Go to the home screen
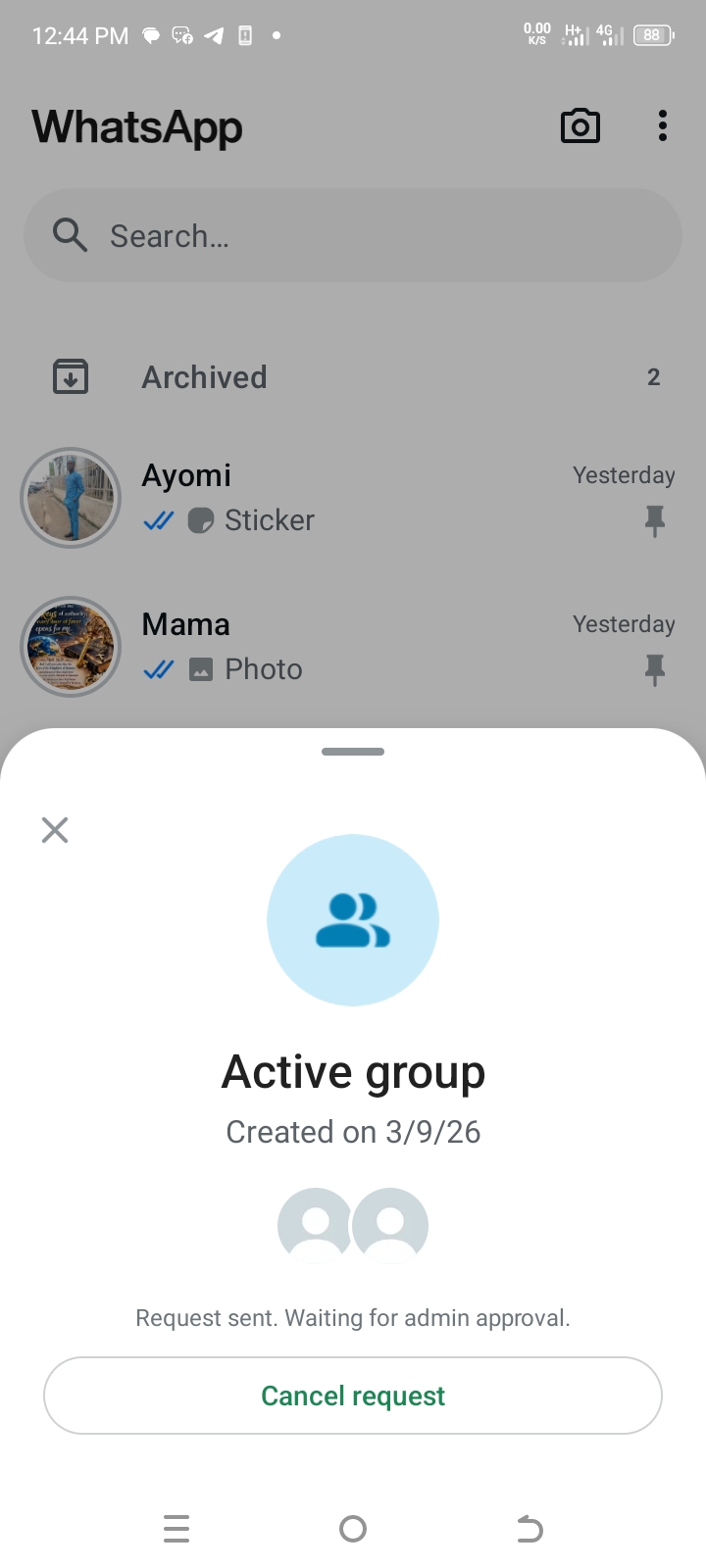Image resolution: width=706 pixels, height=1568 pixels. 353,1529
